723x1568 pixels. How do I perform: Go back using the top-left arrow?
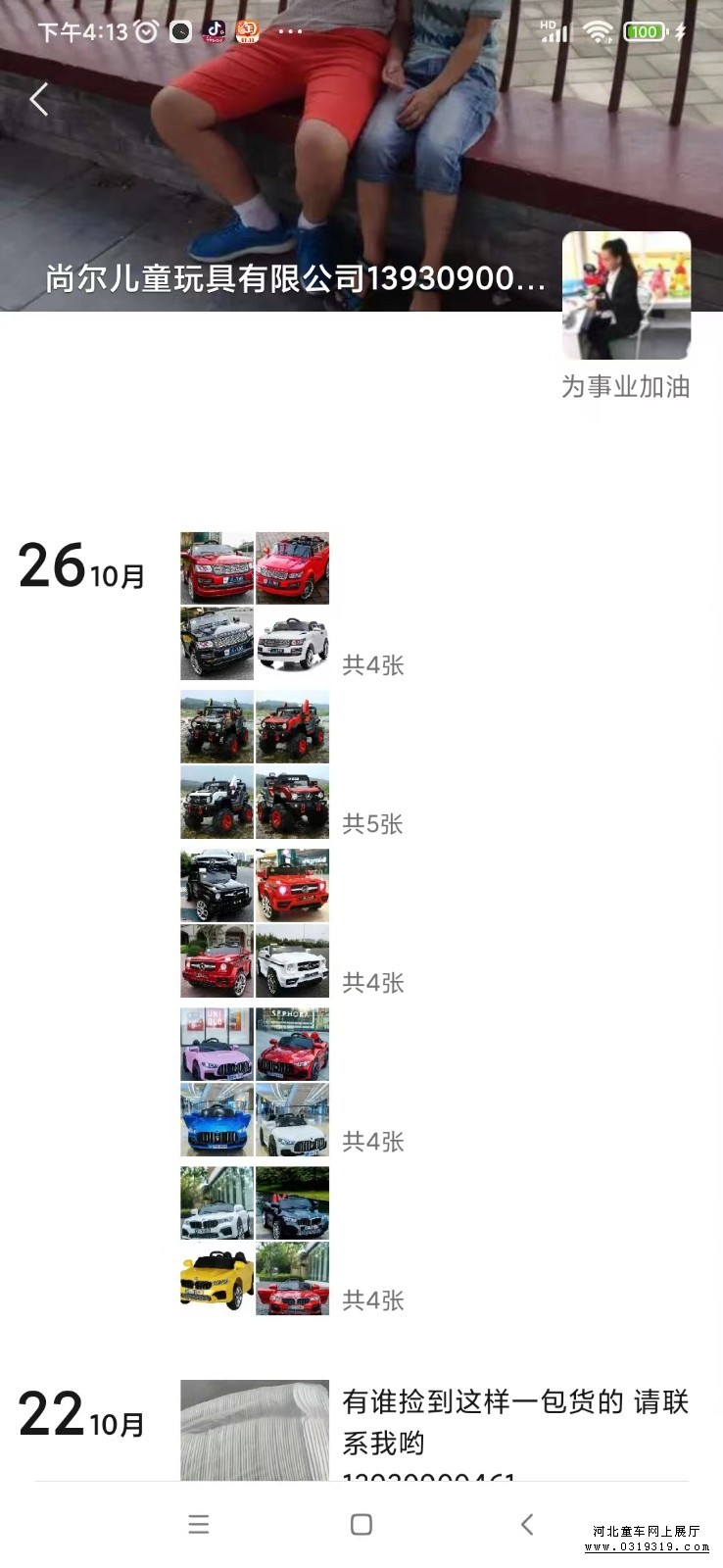(39, 99)
